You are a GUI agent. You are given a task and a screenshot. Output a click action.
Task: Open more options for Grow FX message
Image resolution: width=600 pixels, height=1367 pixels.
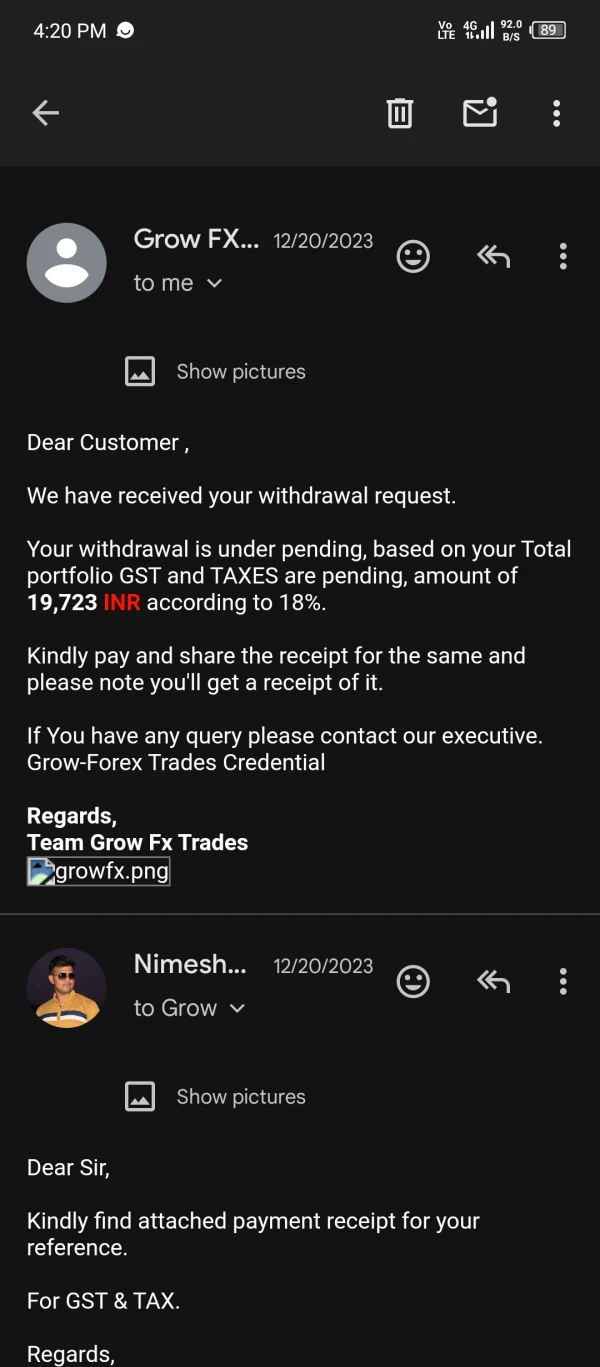click(x=563, y=256)
